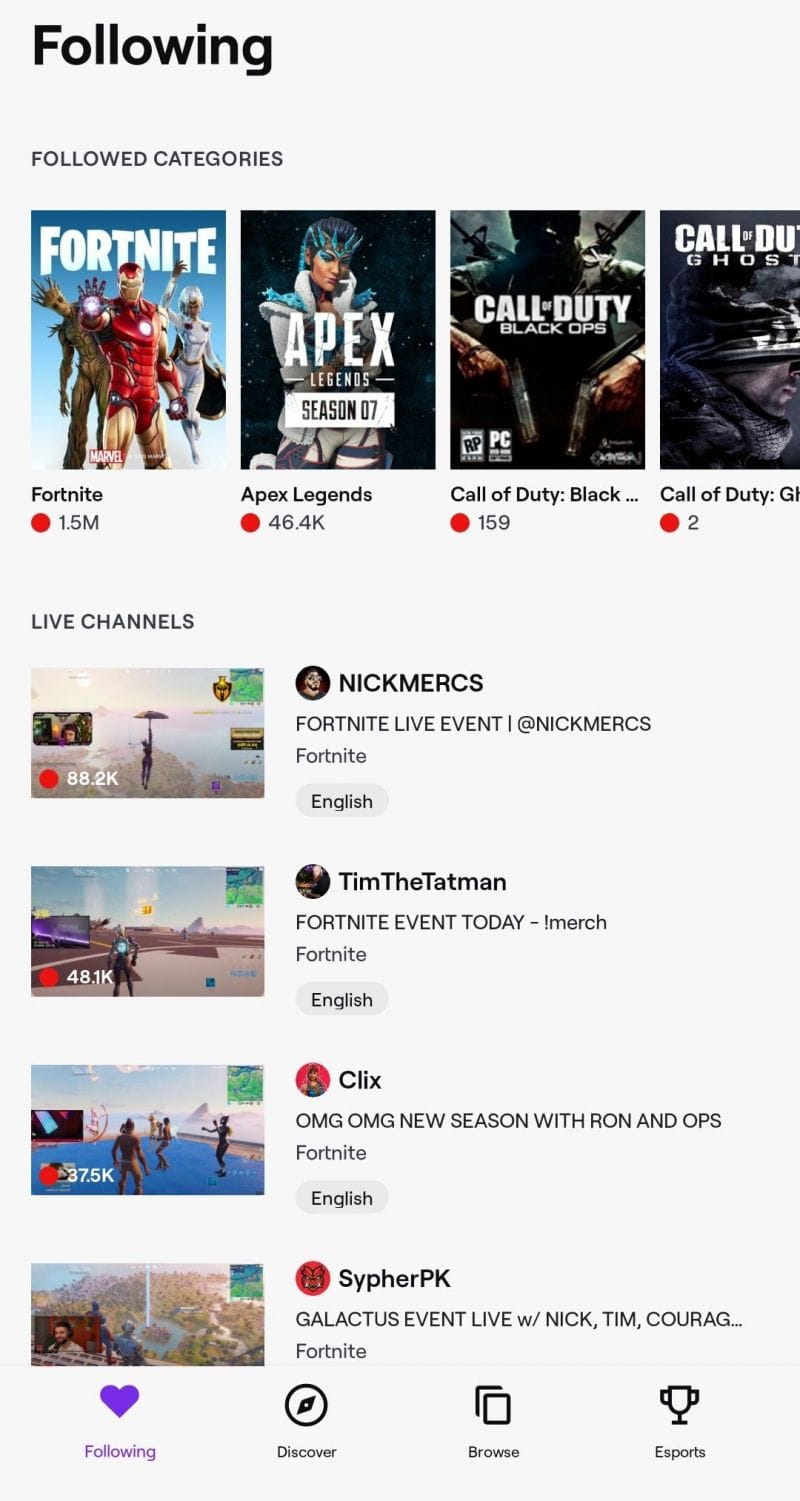Go to the Browse tab

(x=493, y=1422)
